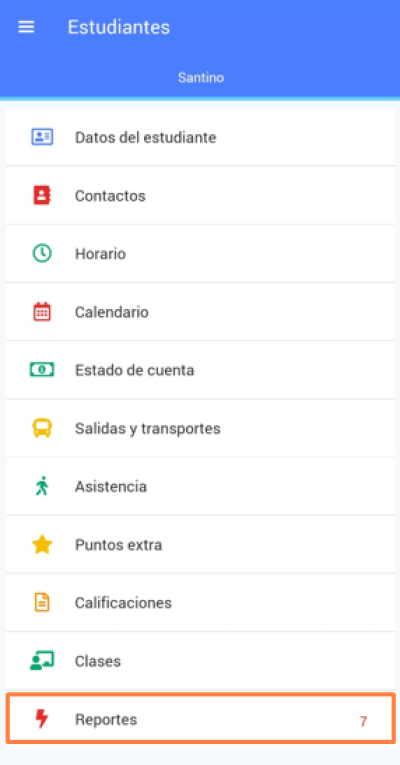The height and width of the screenshot is (765, 400).
Task: Open Salidas y transportes
Action: point(200,428)
